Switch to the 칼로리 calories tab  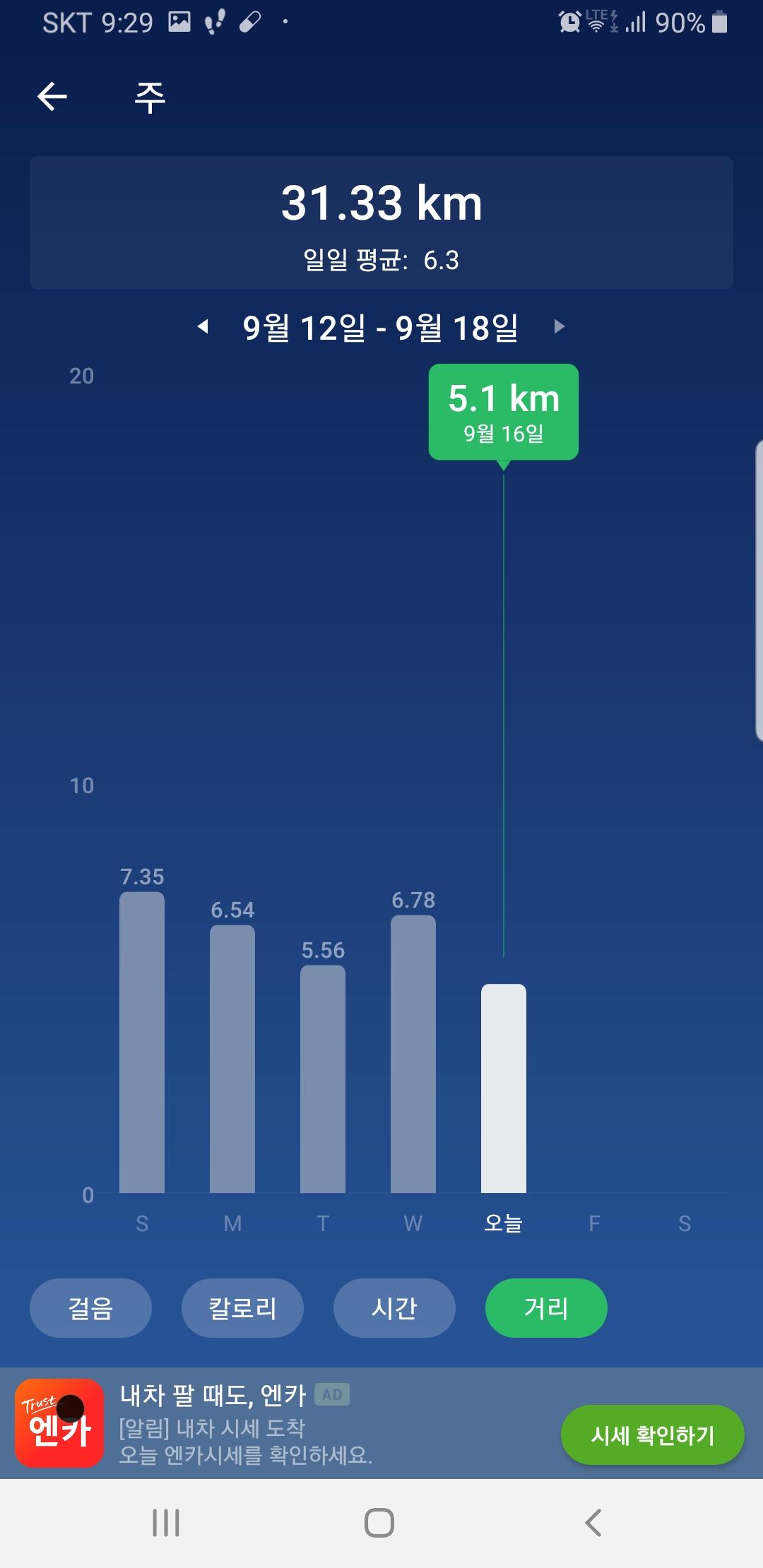tap(242, 1307)
